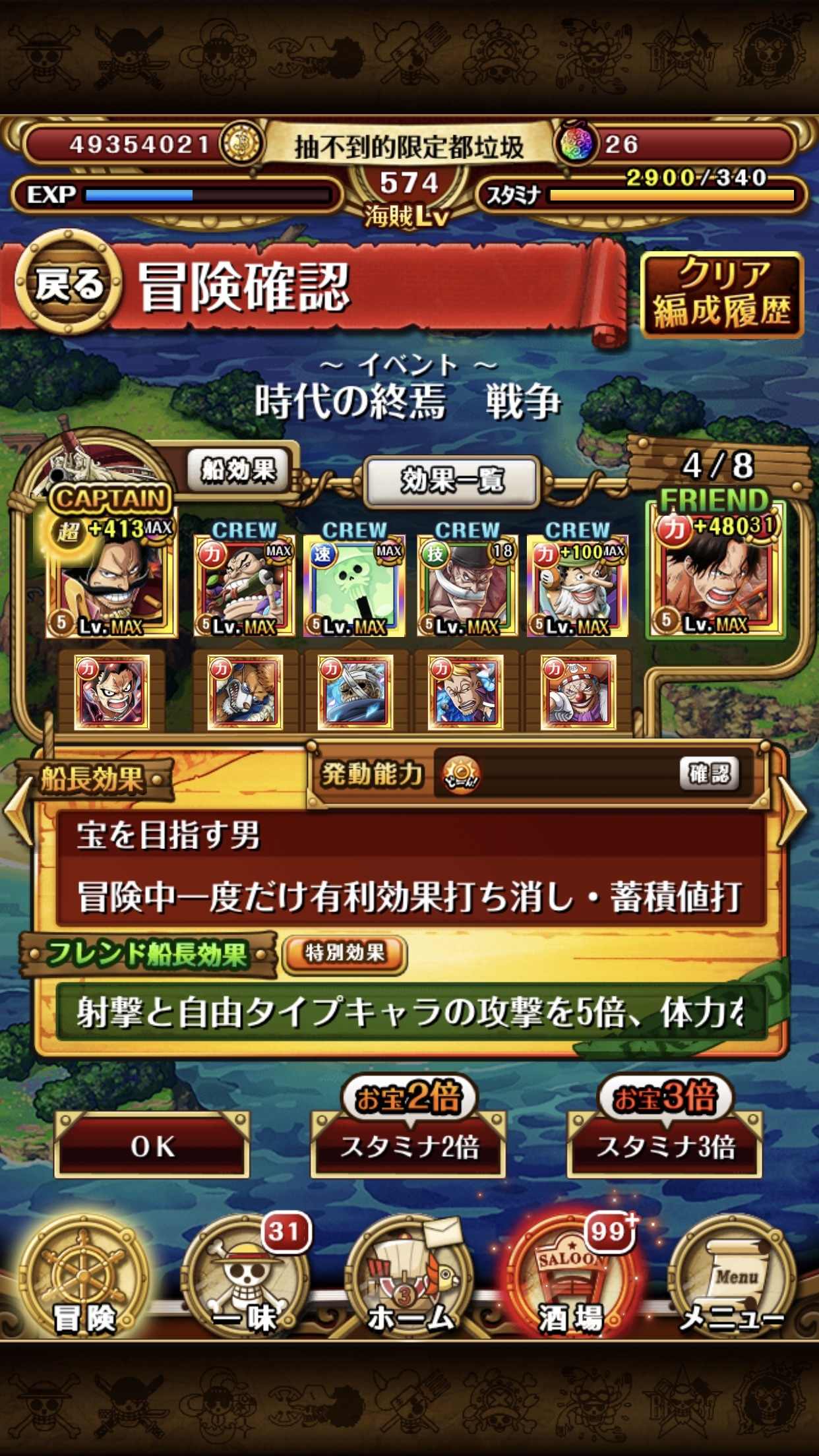The image size is (819, 1456).
Task: Show the previous effect panel with the left arrow
Action: [18, 810]
